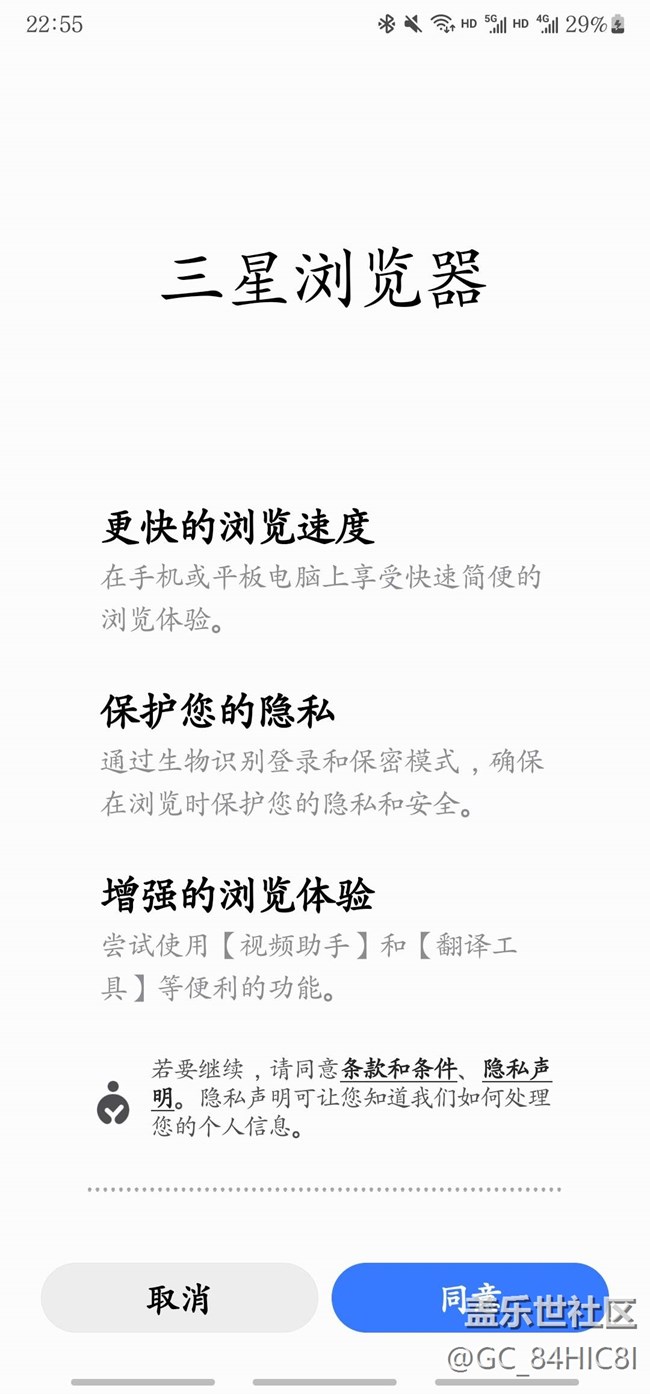This screenshot has height=1394, width=650.
Task: Agree by tapping the 同意 button
Action: click(470, 1298)
